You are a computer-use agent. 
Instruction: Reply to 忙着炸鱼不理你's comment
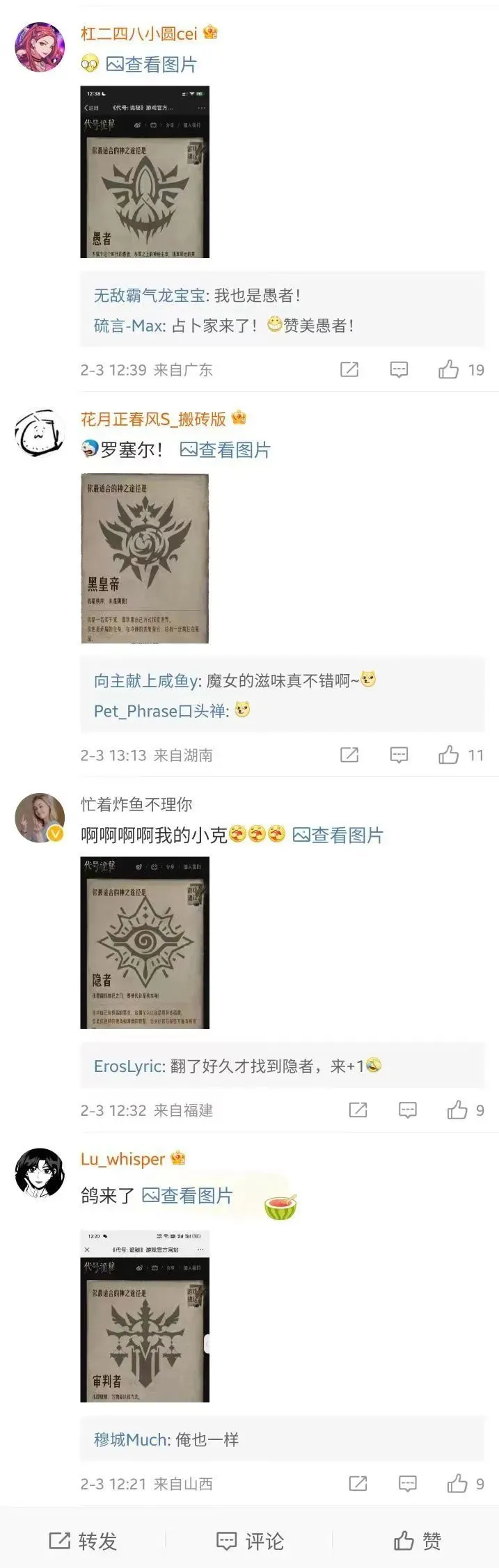(x=408, y=1110)
